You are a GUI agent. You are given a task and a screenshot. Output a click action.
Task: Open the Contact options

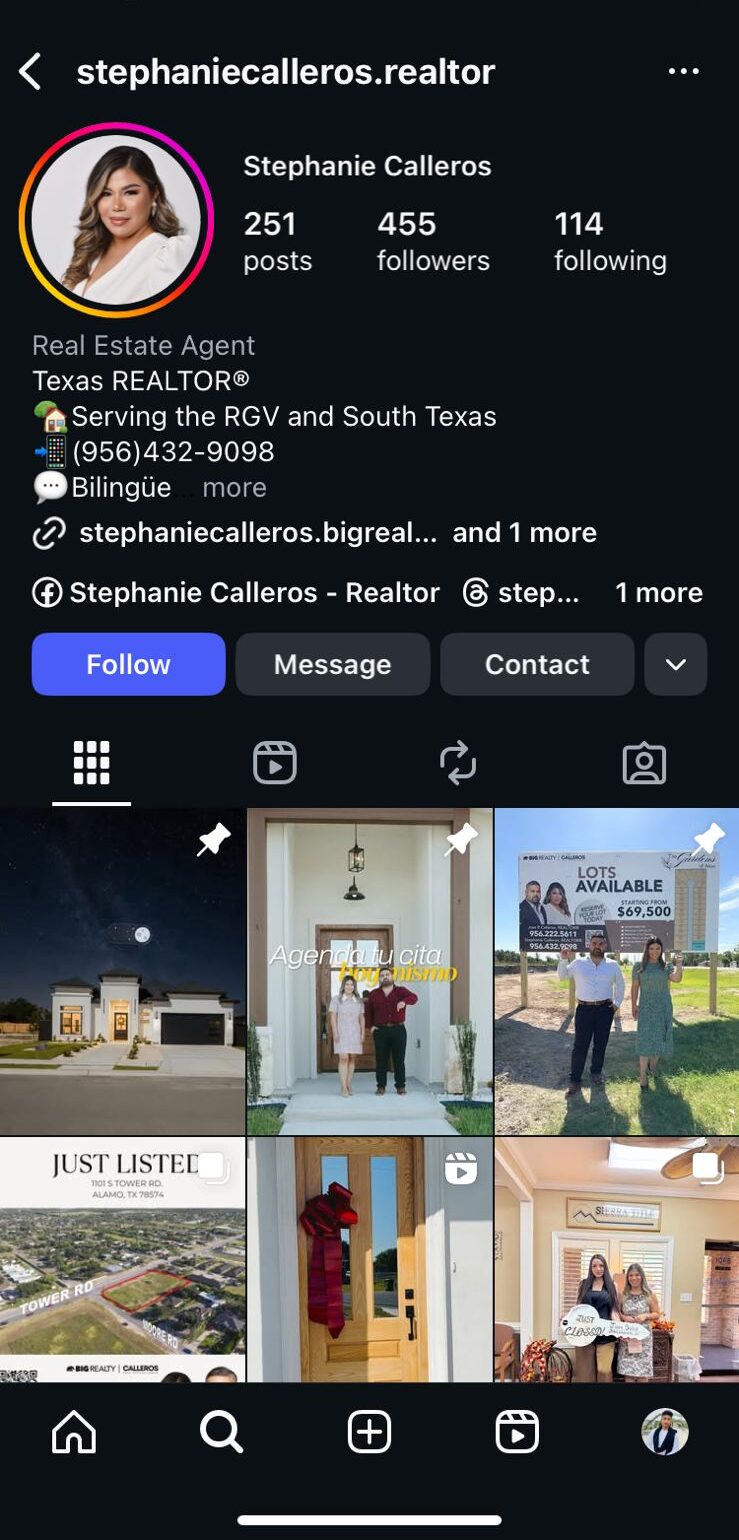[x=537, y=664]
